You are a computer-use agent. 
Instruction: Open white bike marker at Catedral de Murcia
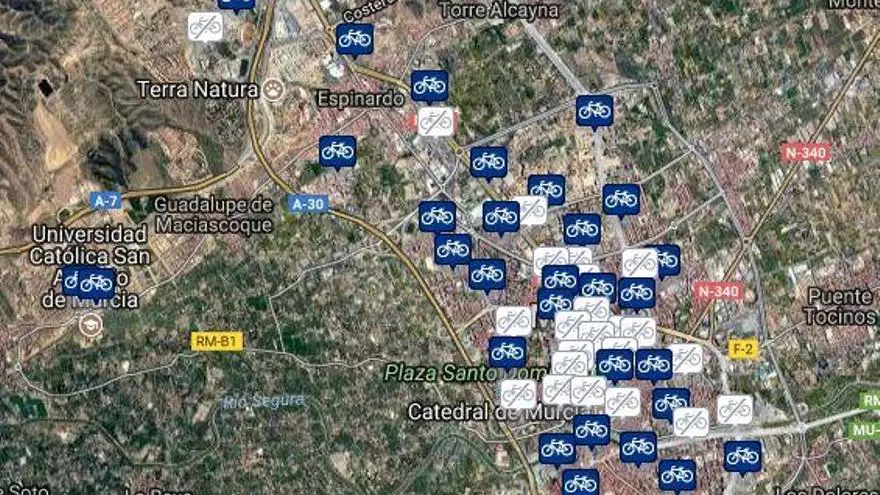[x=518, y=392]
